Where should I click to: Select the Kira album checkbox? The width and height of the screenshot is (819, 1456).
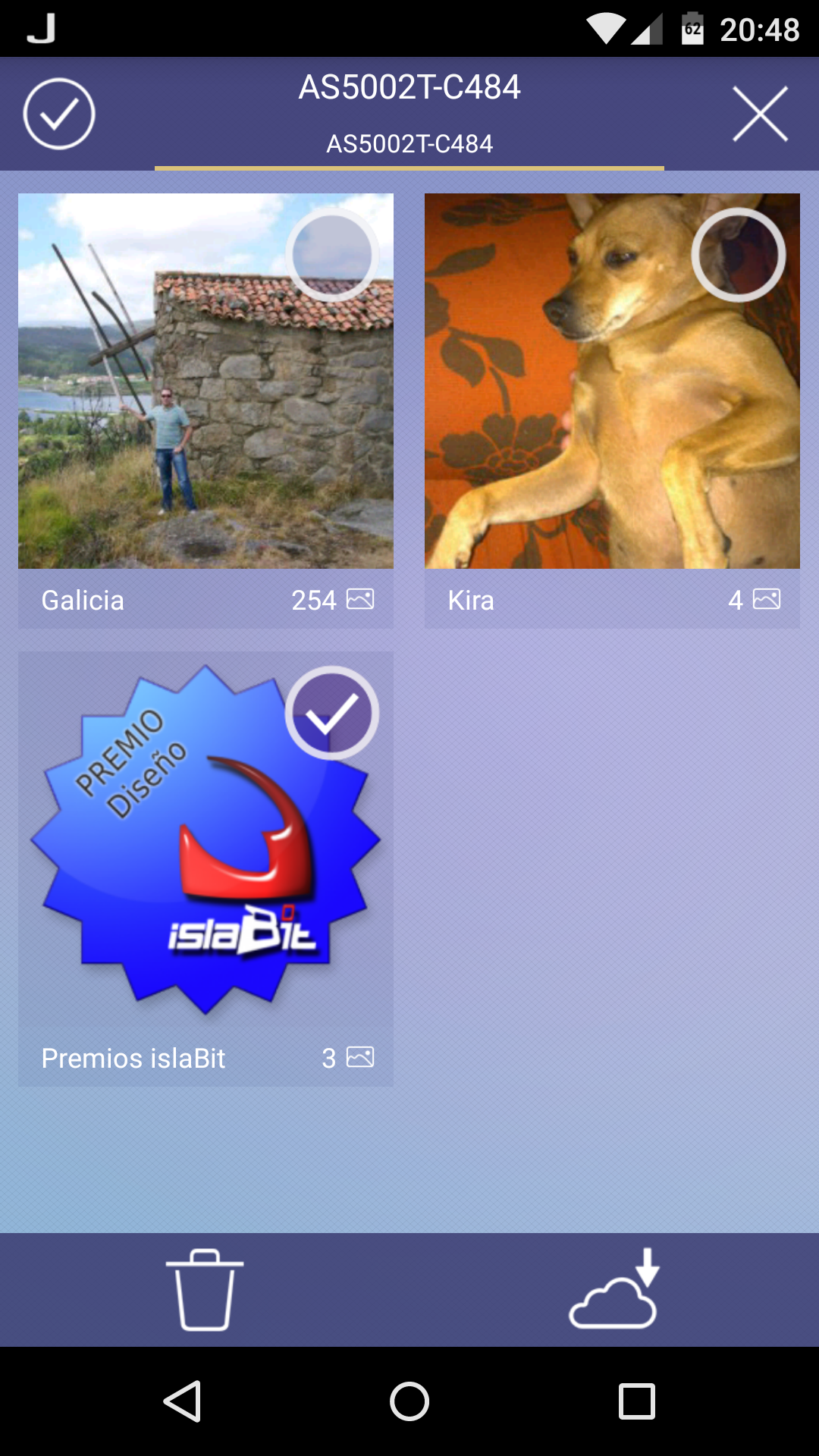pyautogui.click(x=738, y=255)
